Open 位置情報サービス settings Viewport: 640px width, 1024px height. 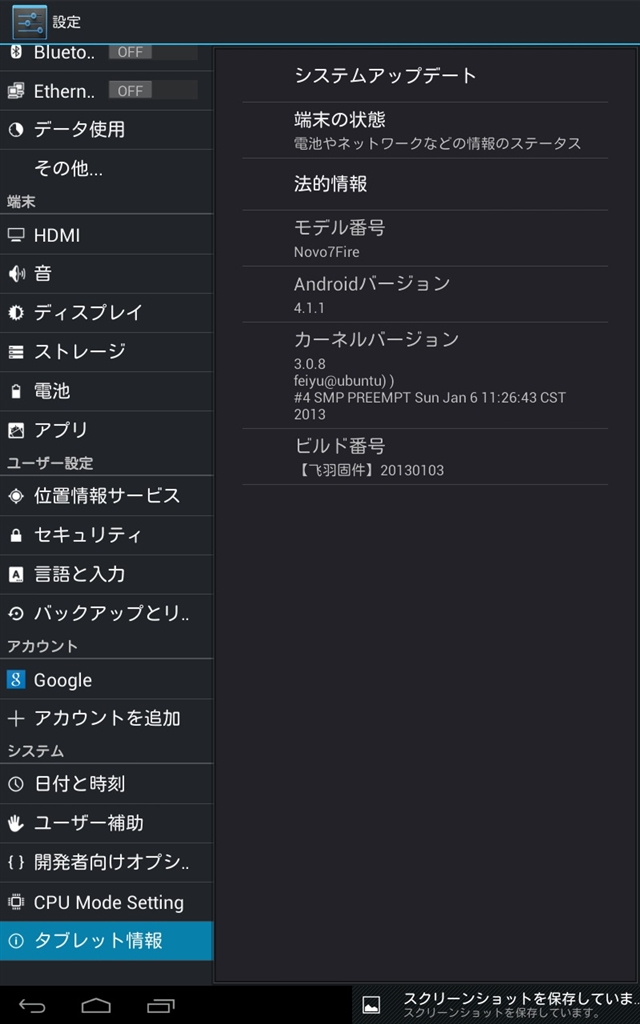pyautogui.click(x=106, y=496)
